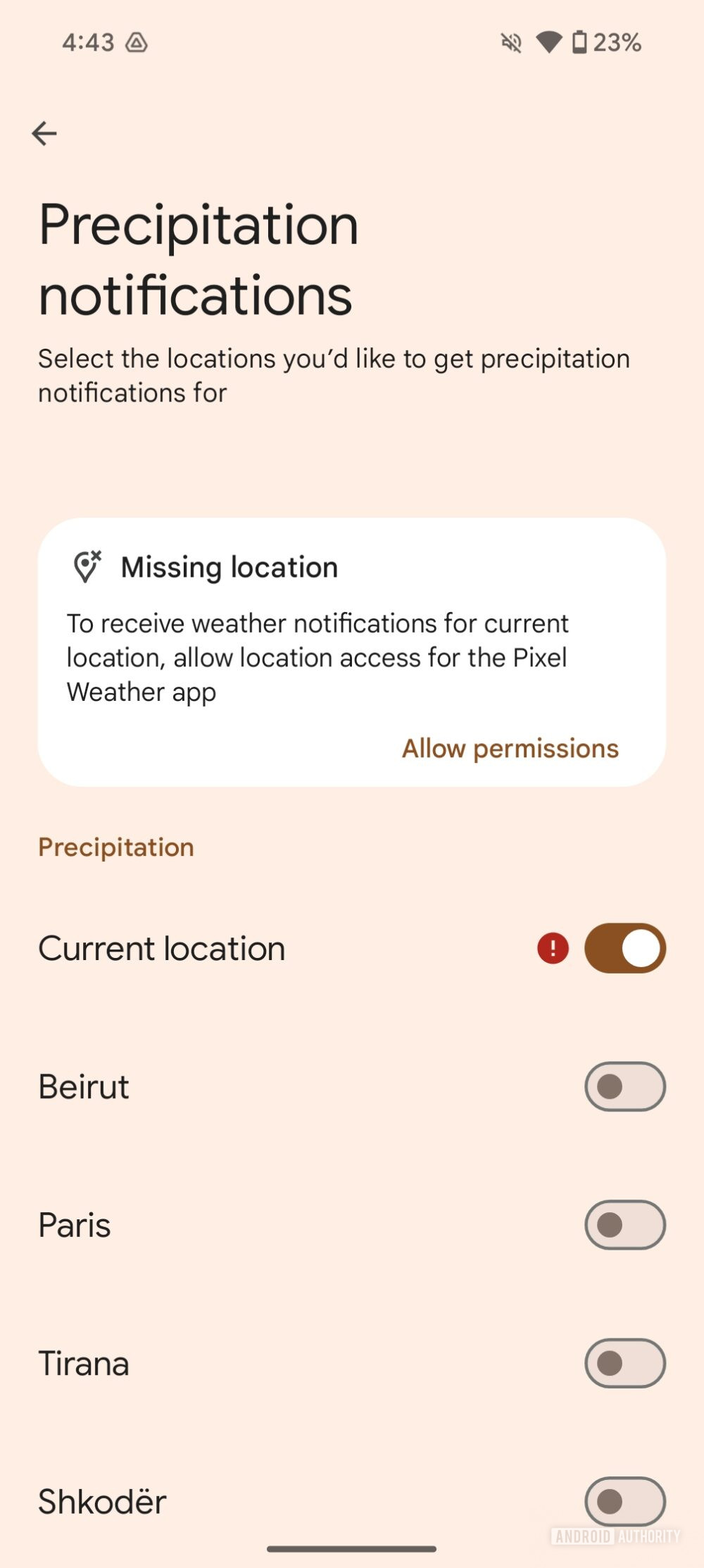Click the muted sound icon in status bar

coord(511,43)
